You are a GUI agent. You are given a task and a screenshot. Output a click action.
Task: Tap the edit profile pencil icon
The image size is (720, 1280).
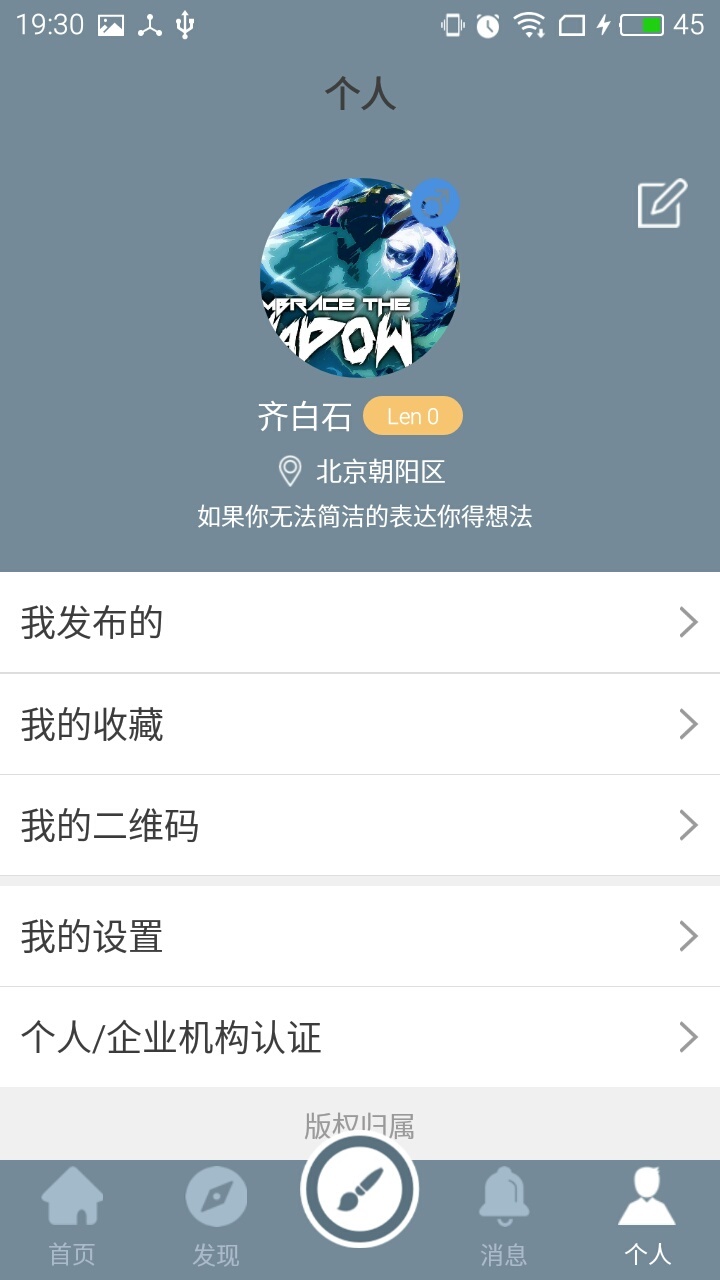pyautogui.click(x=662, y=203)
